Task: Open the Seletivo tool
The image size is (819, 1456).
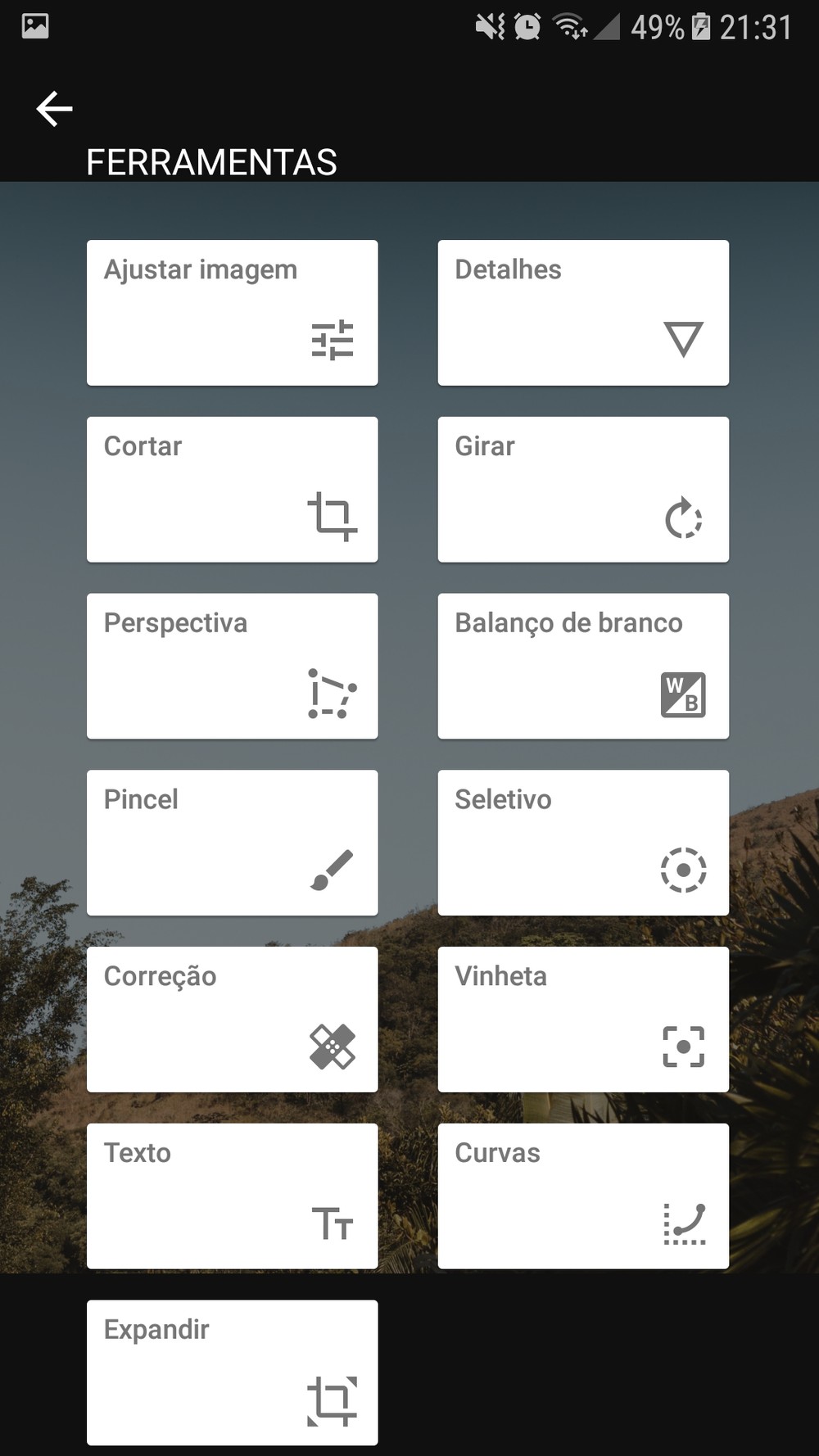Action: [x=583, y=843]
